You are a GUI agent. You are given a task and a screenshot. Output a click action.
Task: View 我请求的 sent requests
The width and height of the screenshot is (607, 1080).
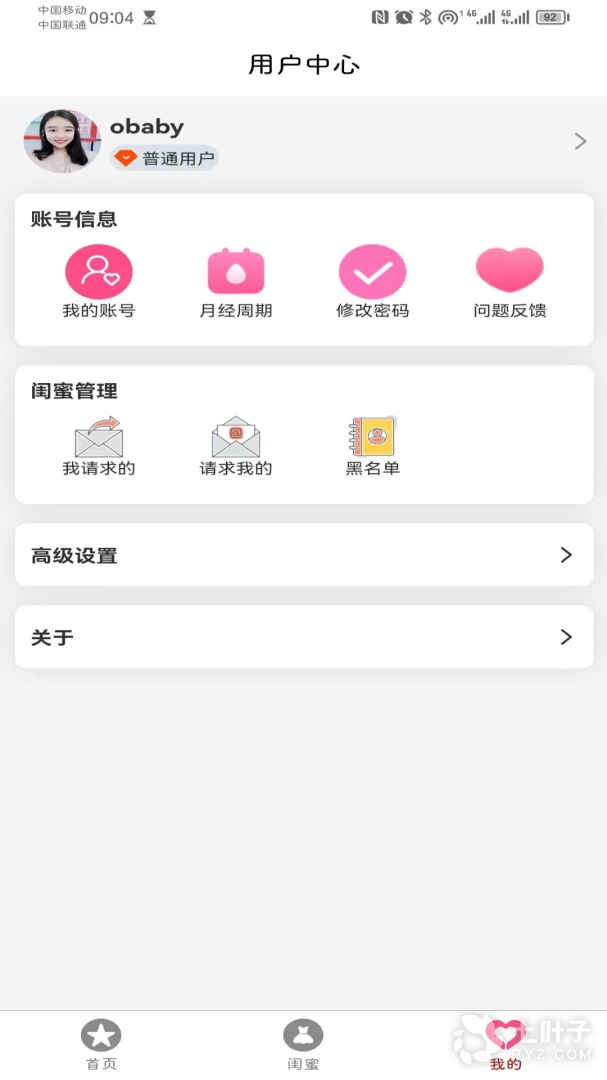pos(99,446)
